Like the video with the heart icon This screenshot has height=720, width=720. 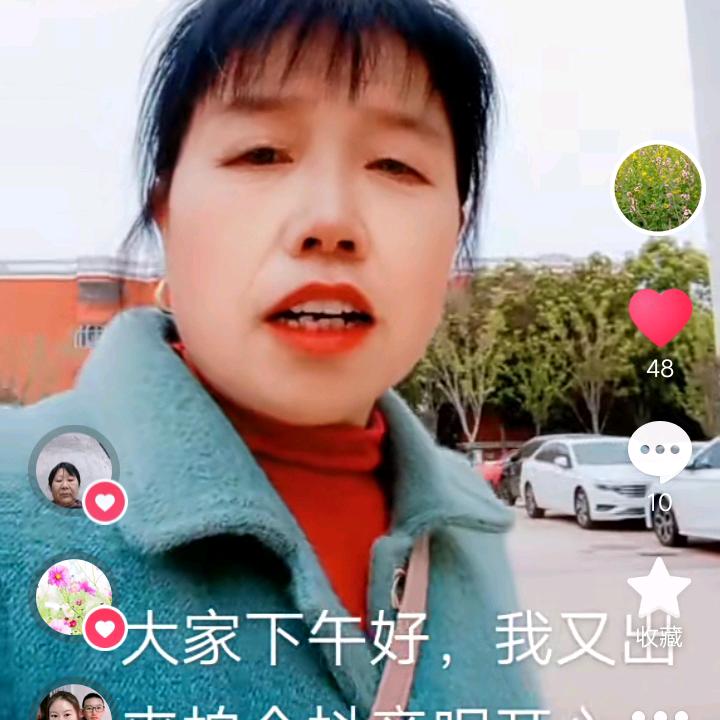660,316
